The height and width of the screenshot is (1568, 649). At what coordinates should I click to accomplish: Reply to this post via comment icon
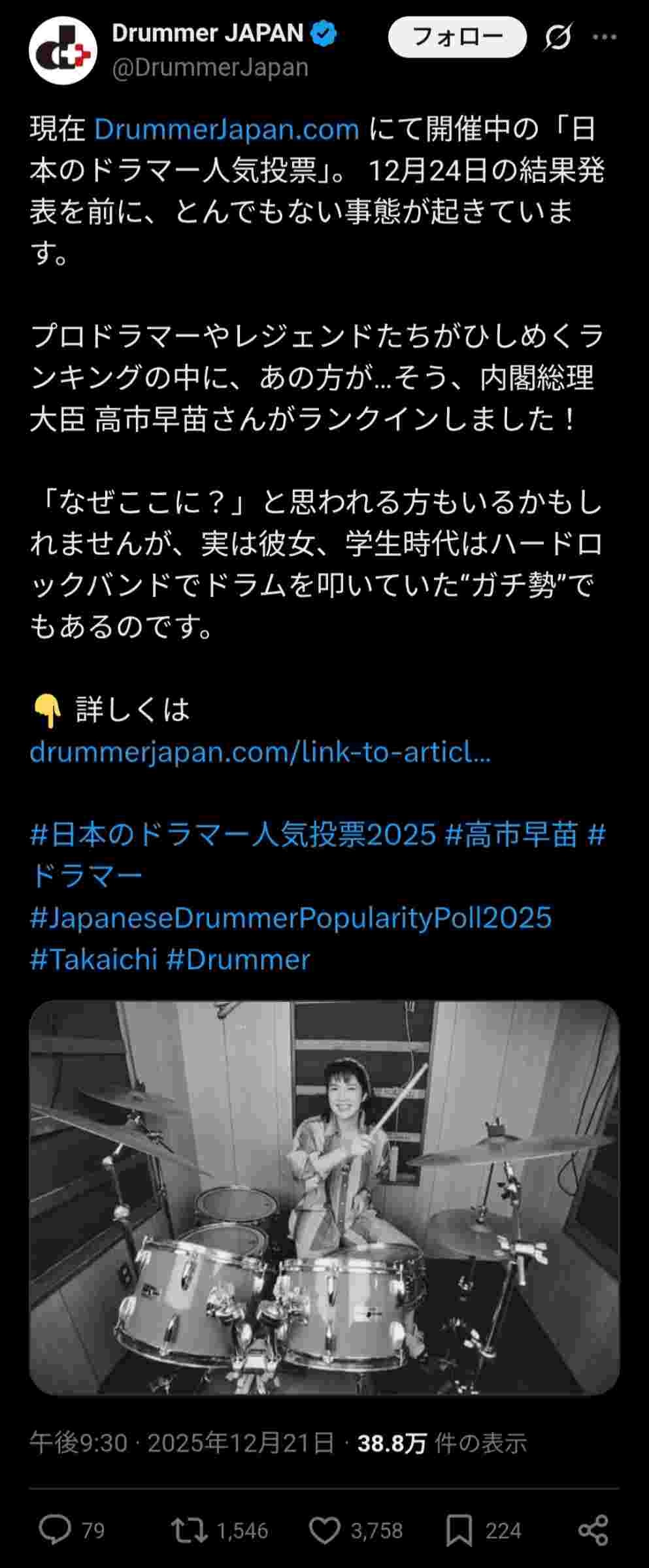55,1531
